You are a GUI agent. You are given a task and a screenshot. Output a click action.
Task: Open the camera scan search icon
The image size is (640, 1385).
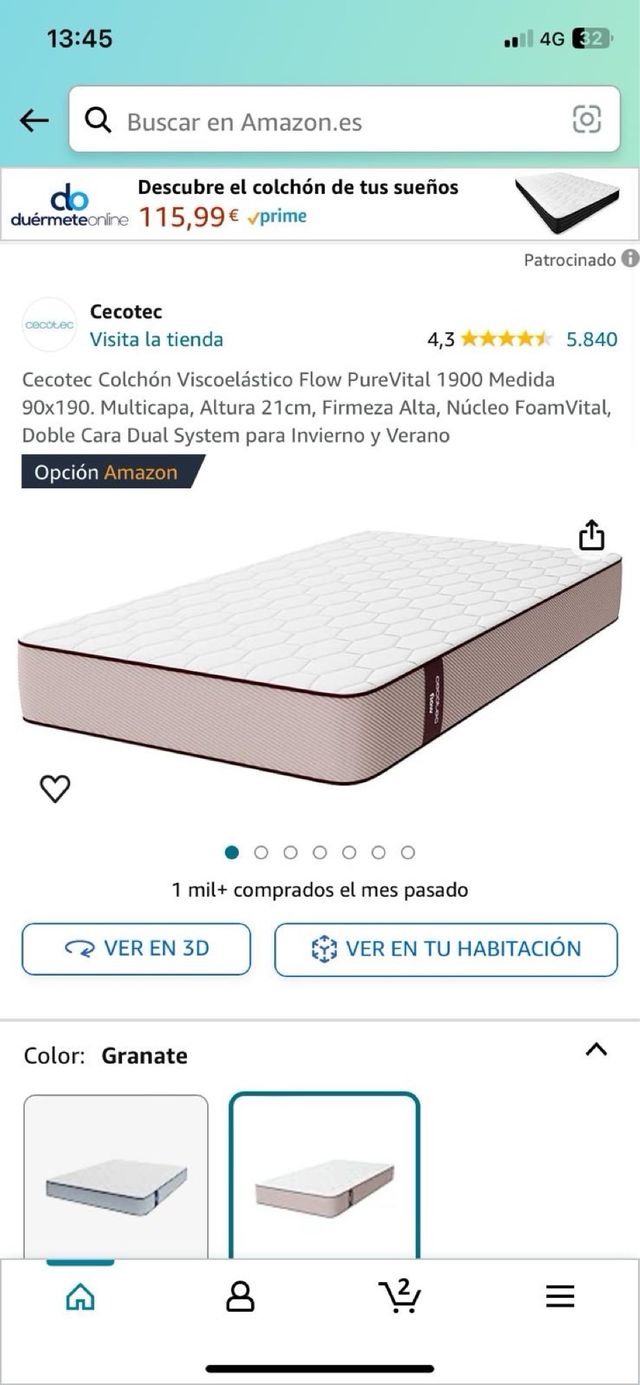pyautogui.click(x=586, y=120)
